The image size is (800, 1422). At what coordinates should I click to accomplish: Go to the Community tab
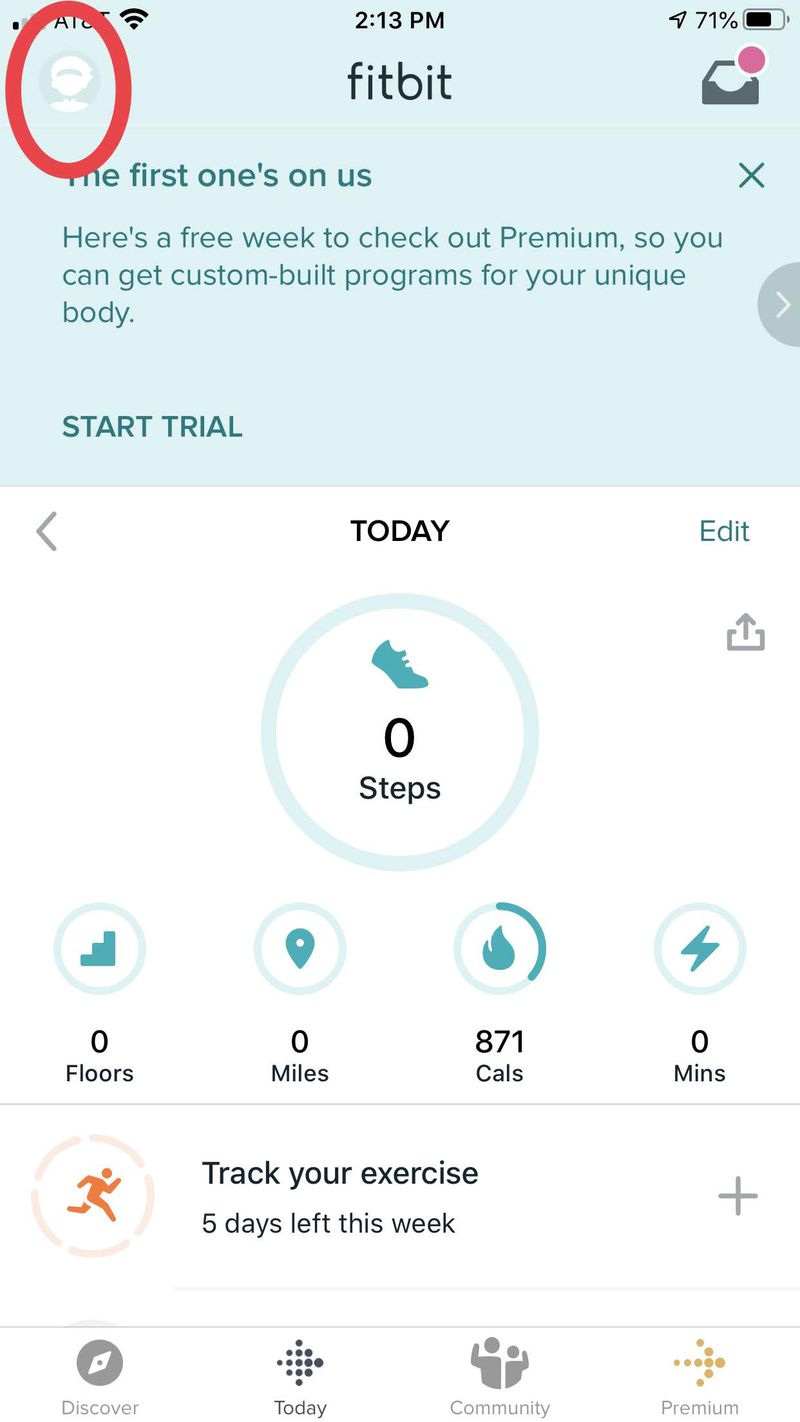tap(500, 1378)
